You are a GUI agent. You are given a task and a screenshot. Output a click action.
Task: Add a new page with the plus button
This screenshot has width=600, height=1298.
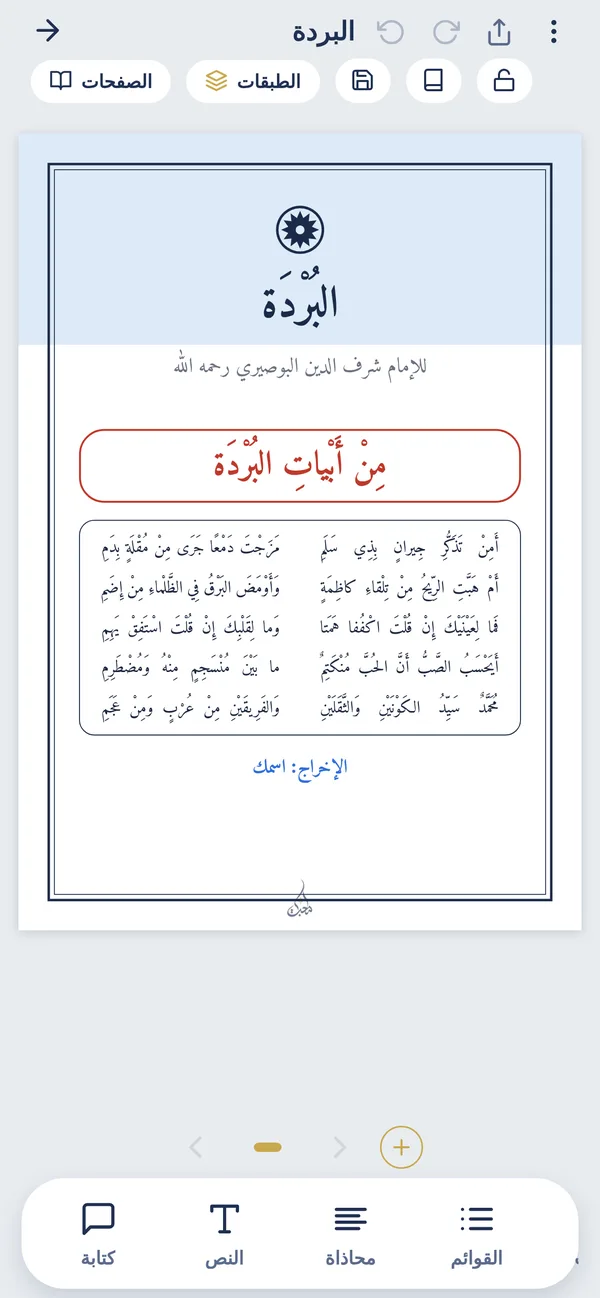tap(402, 1147)
